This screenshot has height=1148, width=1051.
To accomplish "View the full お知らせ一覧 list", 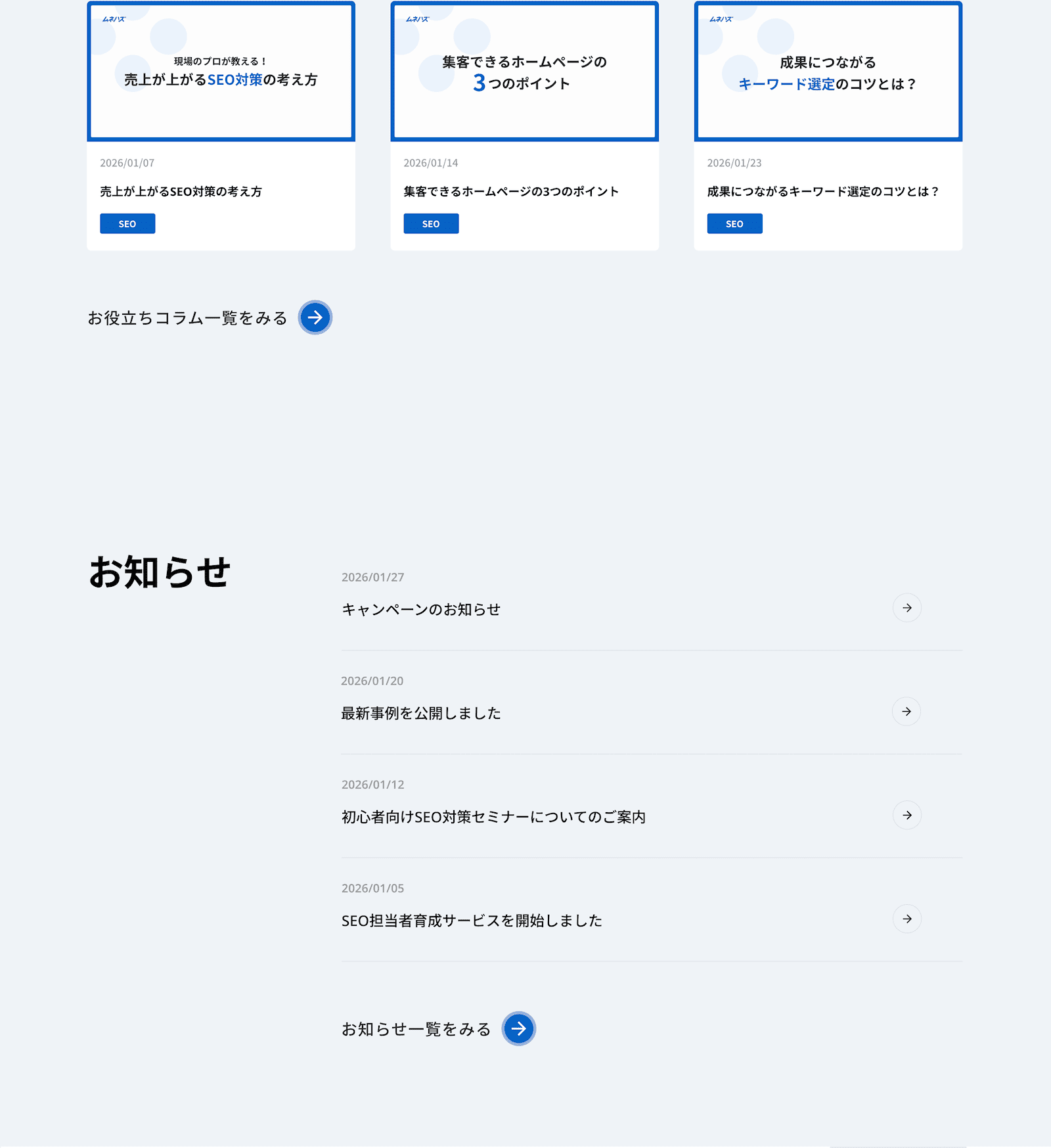I will tap(518, 1028).
